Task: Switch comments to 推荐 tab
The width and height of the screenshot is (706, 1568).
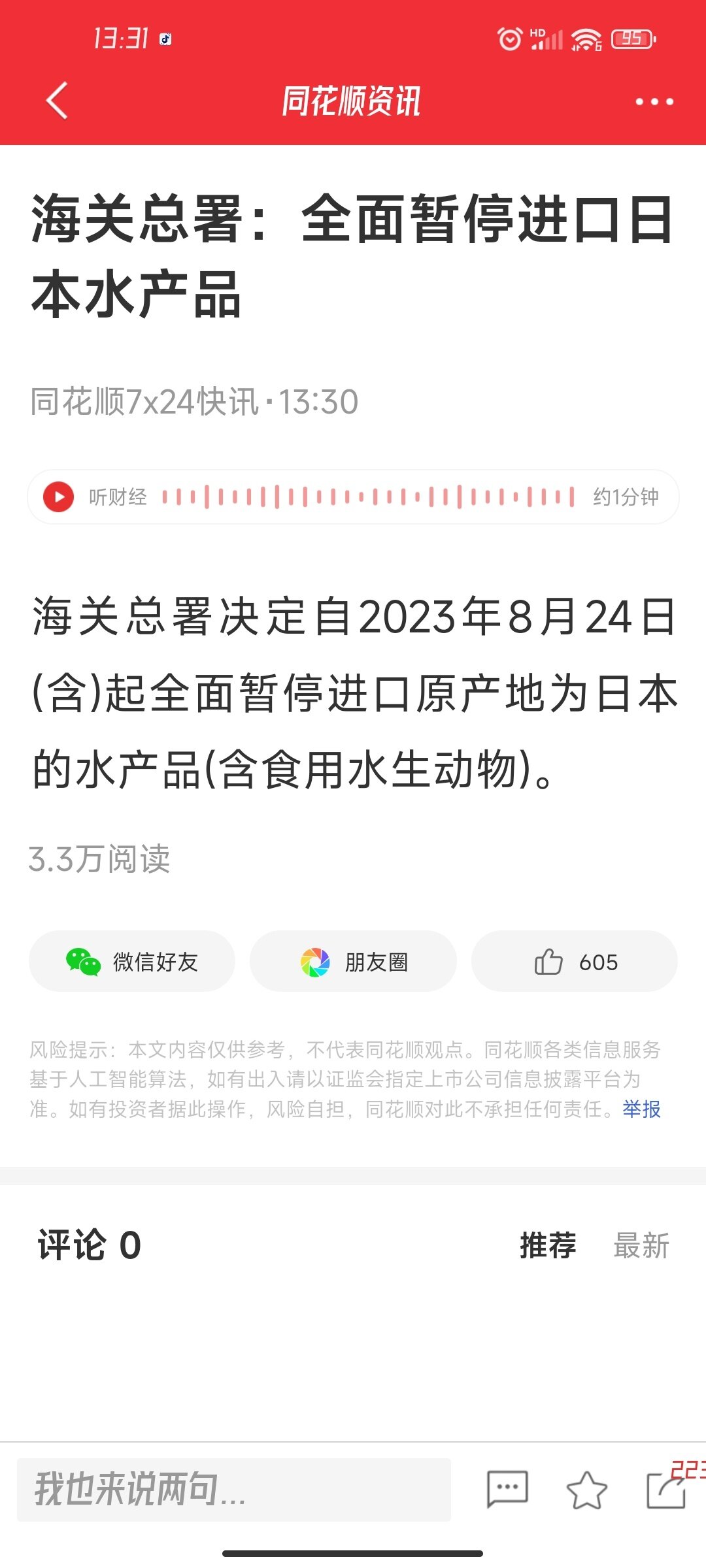Action: [x=548, y=1245]
